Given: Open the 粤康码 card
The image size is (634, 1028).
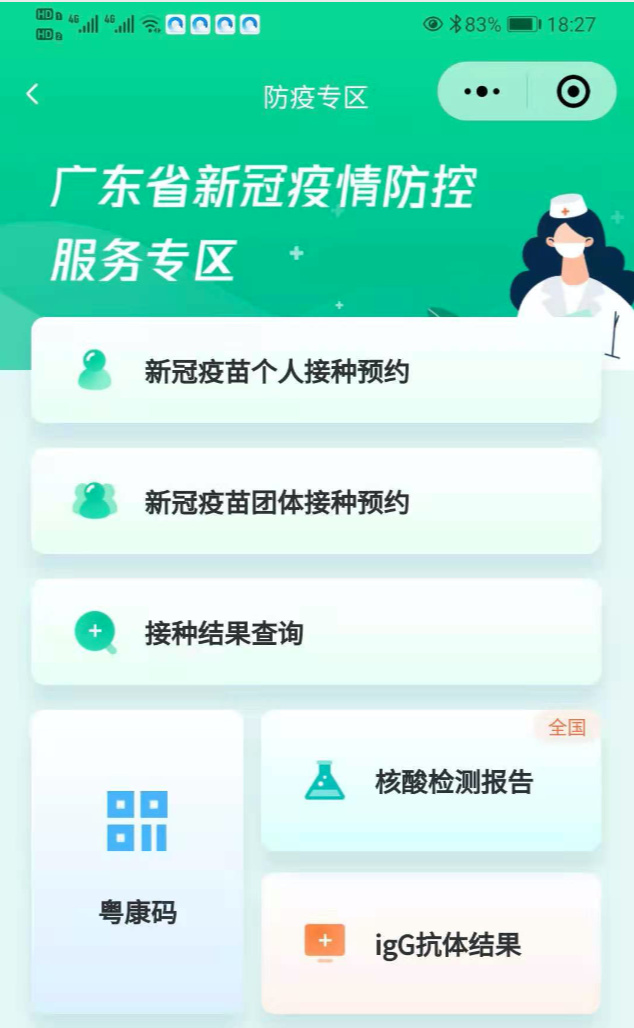Looking at the screenshot, I should click(137, 860).
